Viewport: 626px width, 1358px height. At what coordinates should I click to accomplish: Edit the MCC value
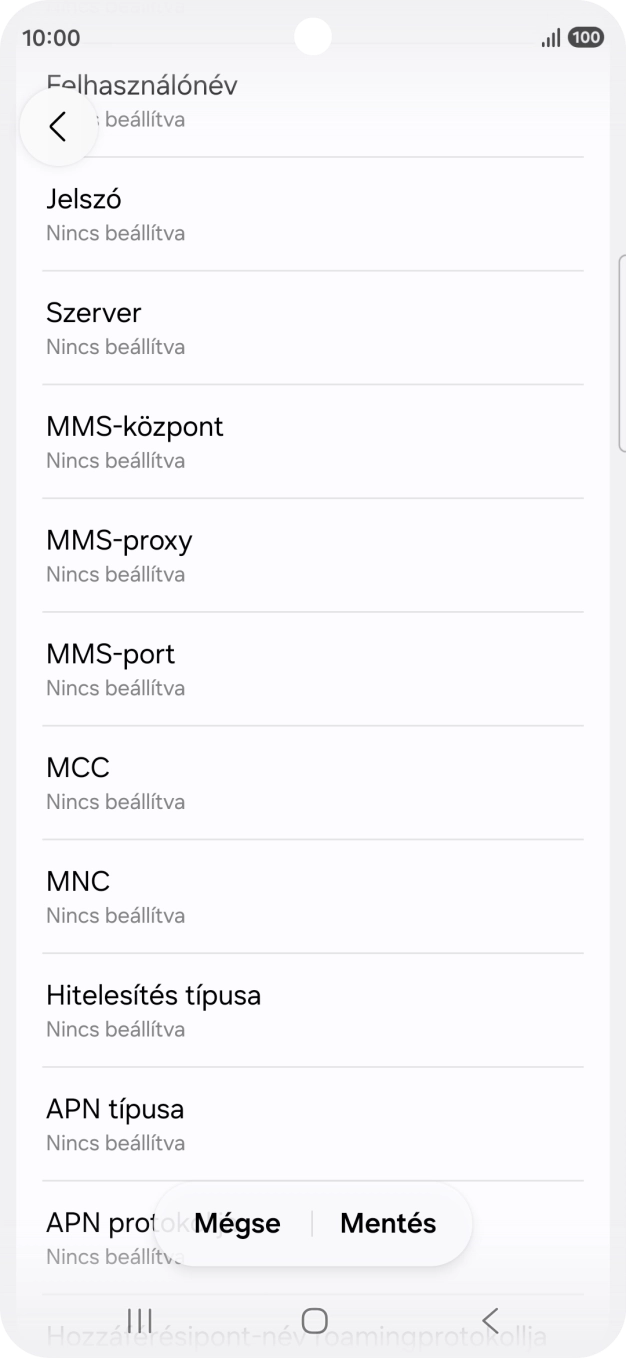[x=312, y=783]
